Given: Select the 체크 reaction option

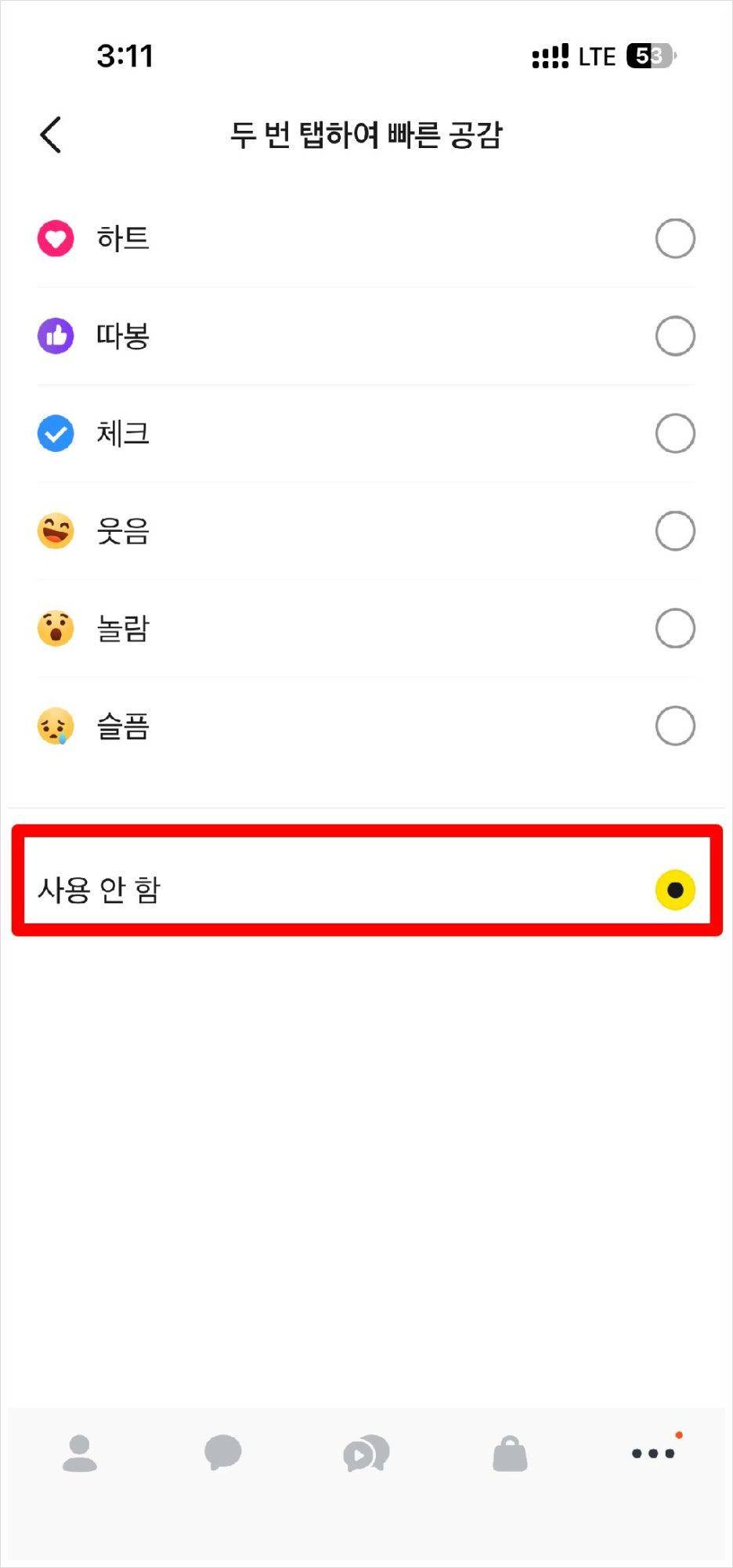Looking at the screenshot, I should [x=366, y=433].
